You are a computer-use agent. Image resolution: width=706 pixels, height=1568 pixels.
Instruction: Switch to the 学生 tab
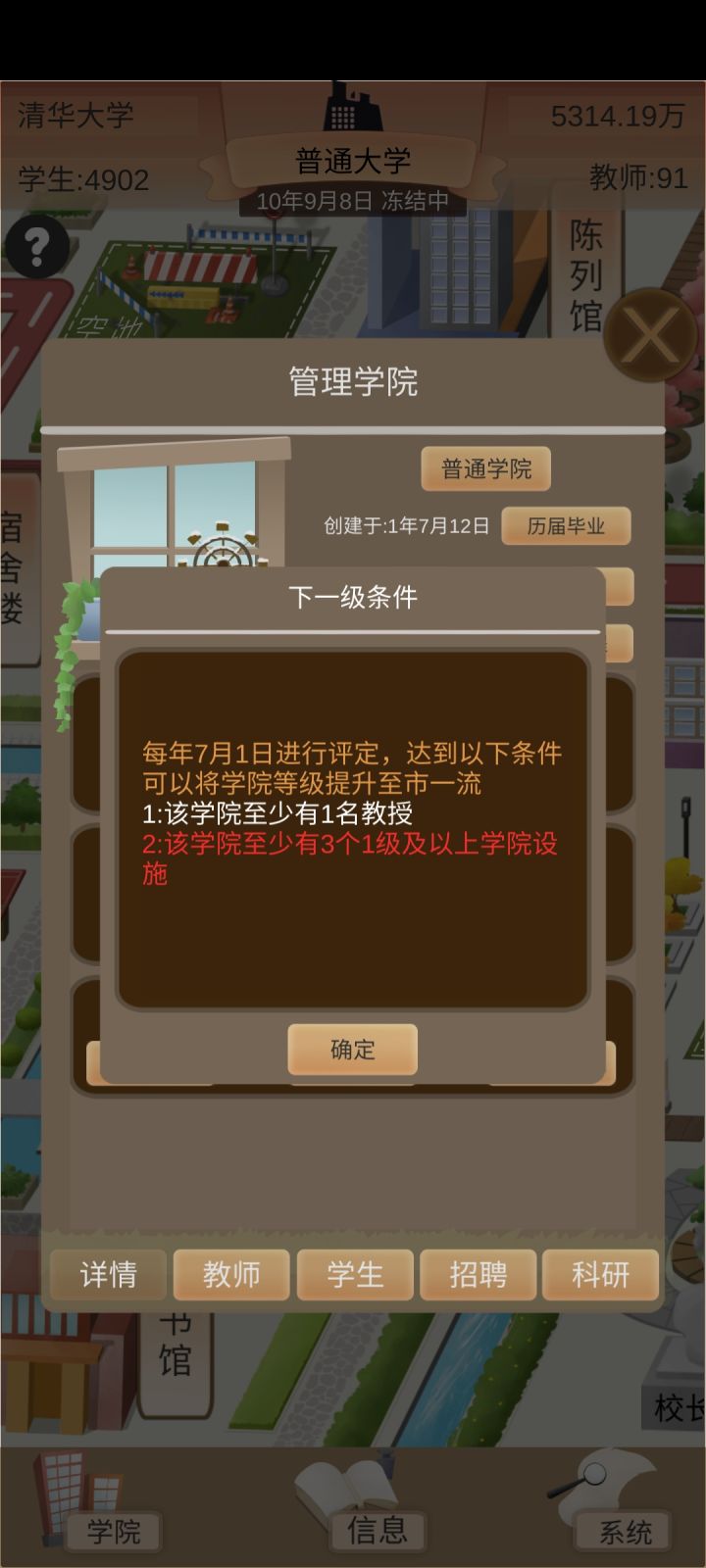(x=355, y=1275)
